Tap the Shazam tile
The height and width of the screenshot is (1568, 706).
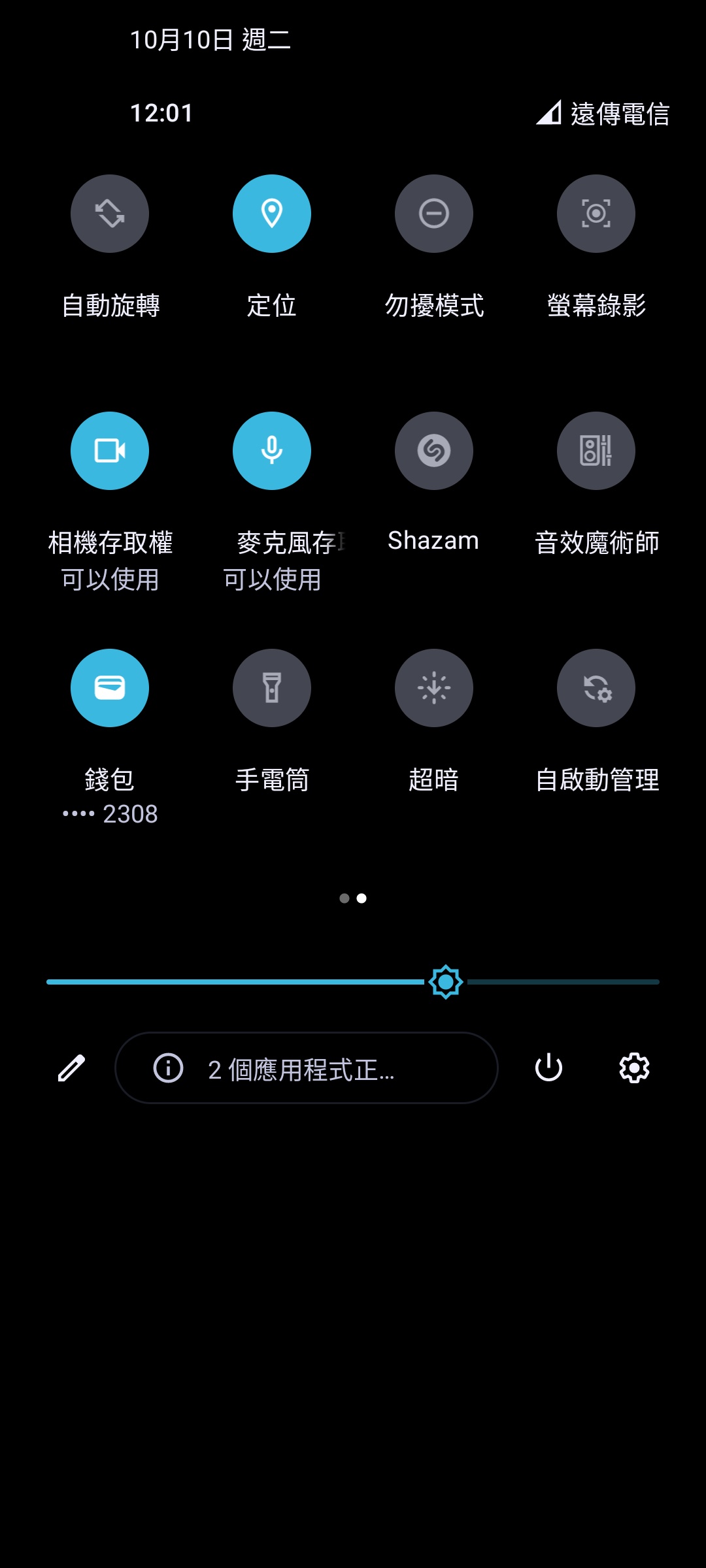(434, 451)
